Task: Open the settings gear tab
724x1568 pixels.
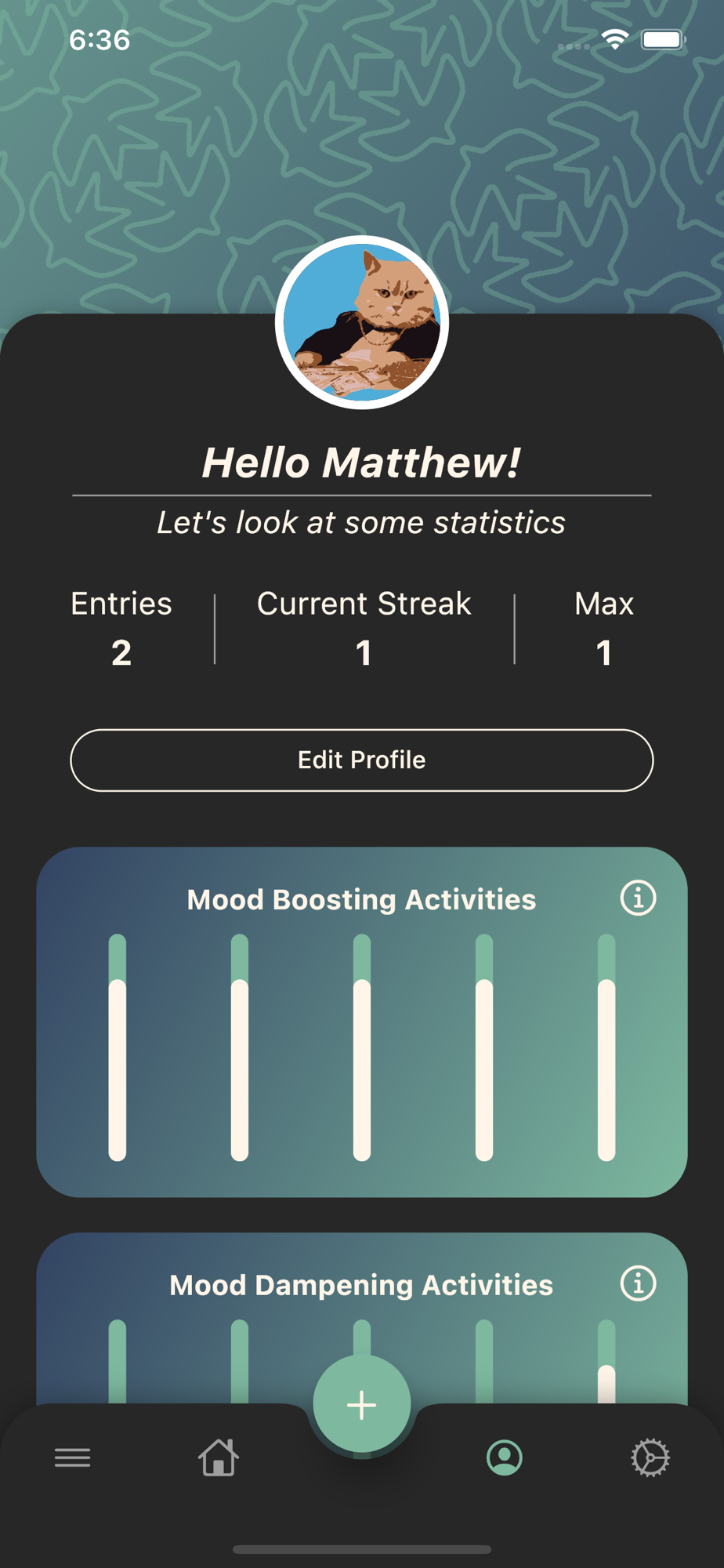Action: coord(650,1457)
